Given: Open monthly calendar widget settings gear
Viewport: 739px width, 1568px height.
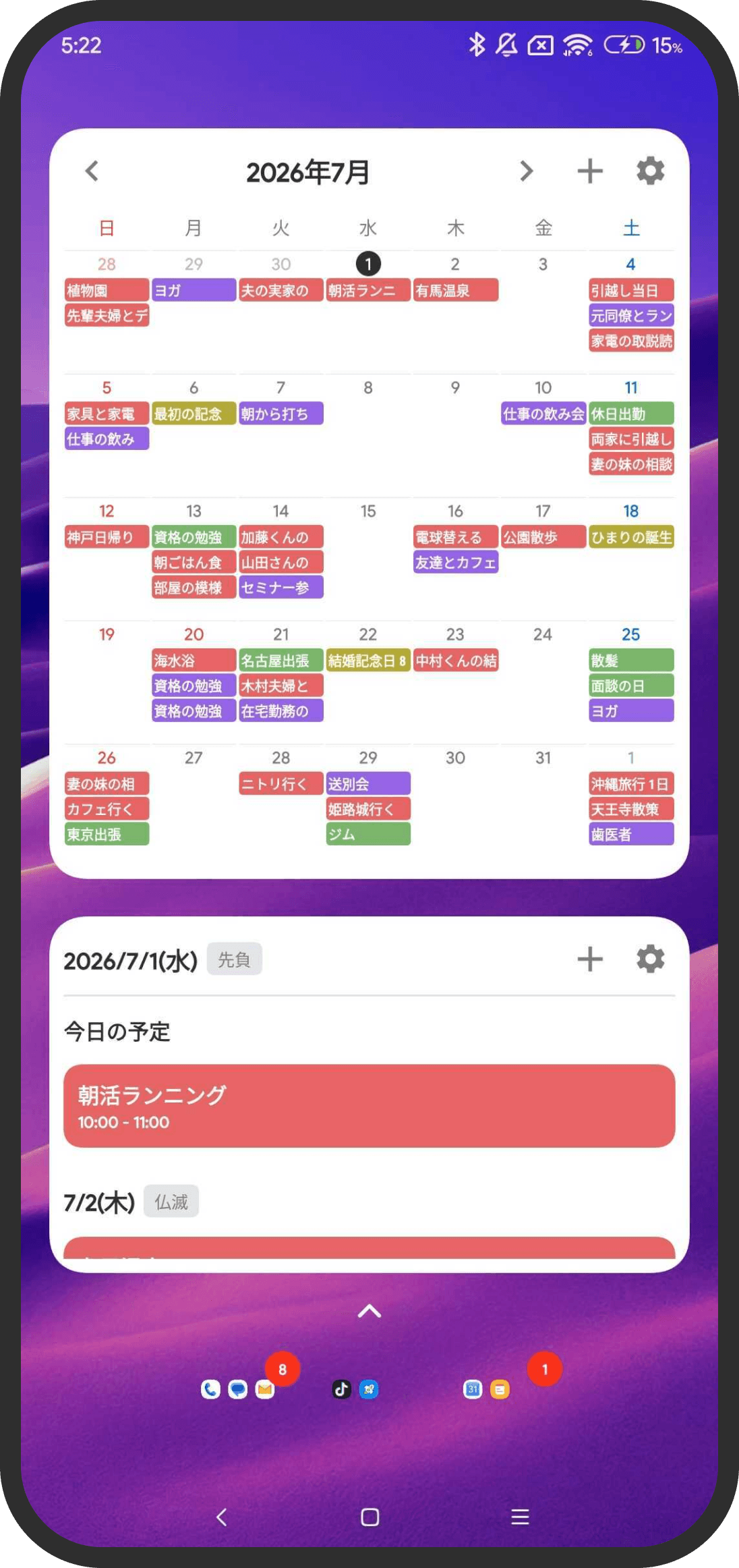Looking at the screenshot, I should 651,171.
